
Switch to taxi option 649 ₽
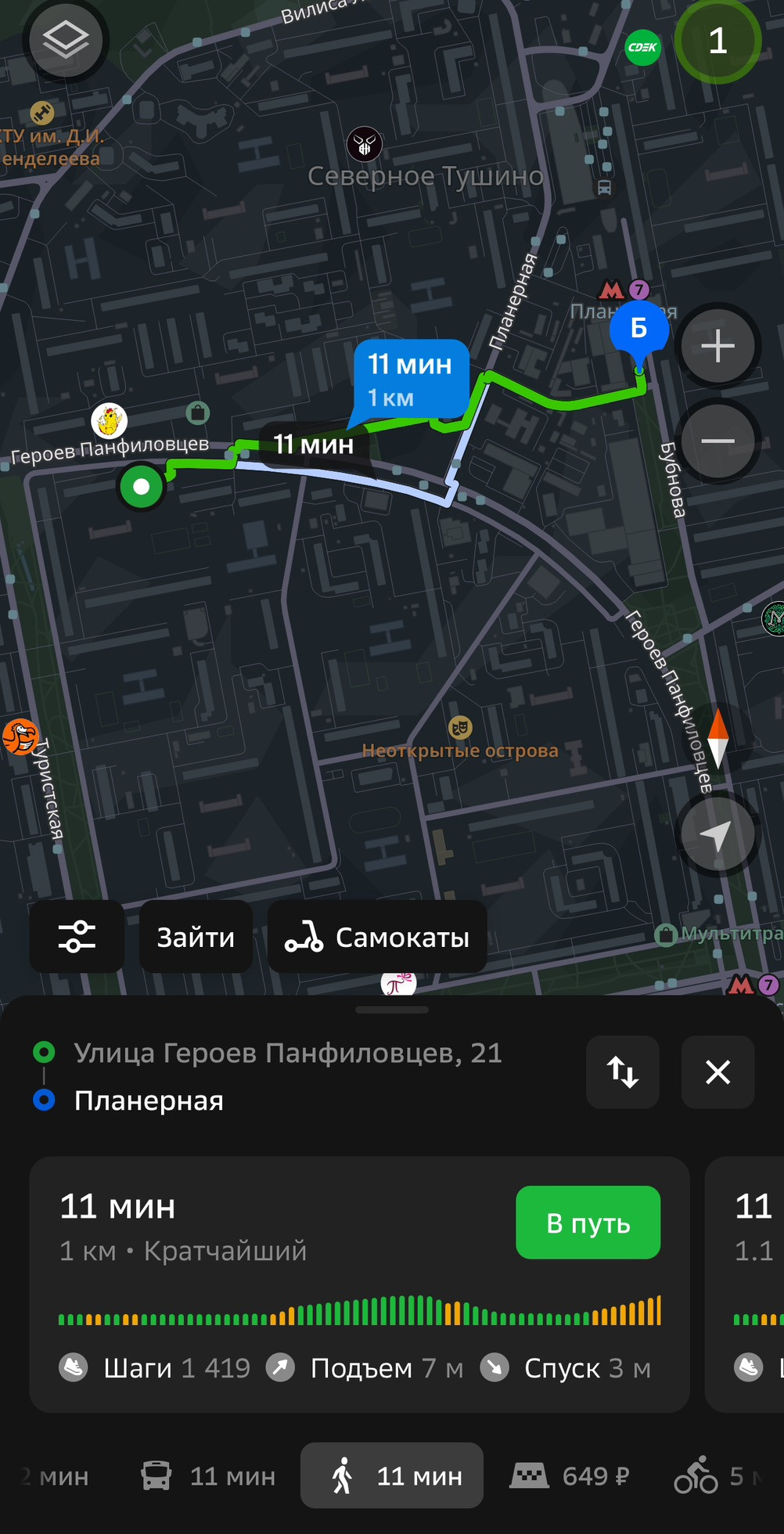[x=570, y=1476]
